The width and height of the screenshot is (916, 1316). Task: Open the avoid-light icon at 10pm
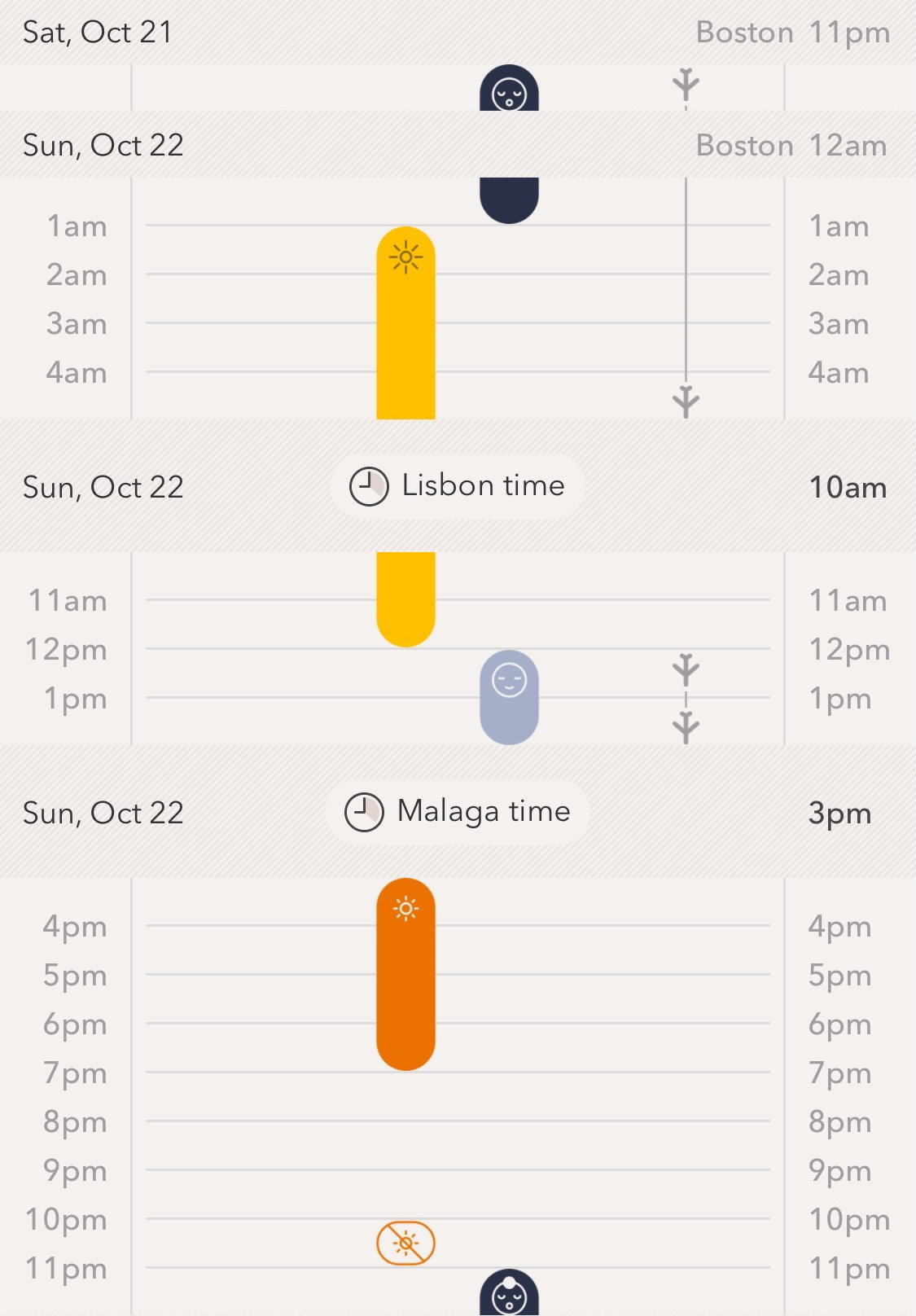pos(405,1244)
